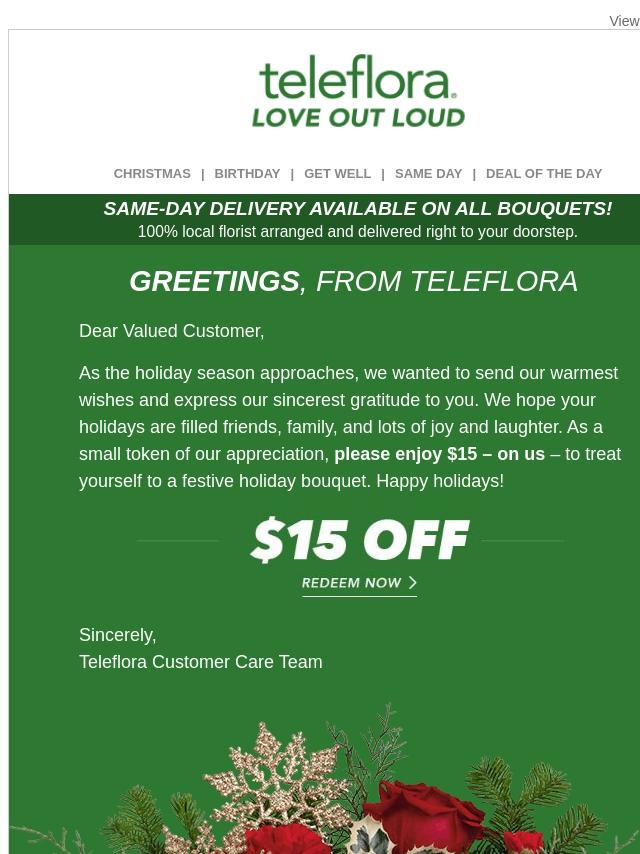Open the View link at top right
Viewport: 640px width, 854px height.
click(624, 21)
